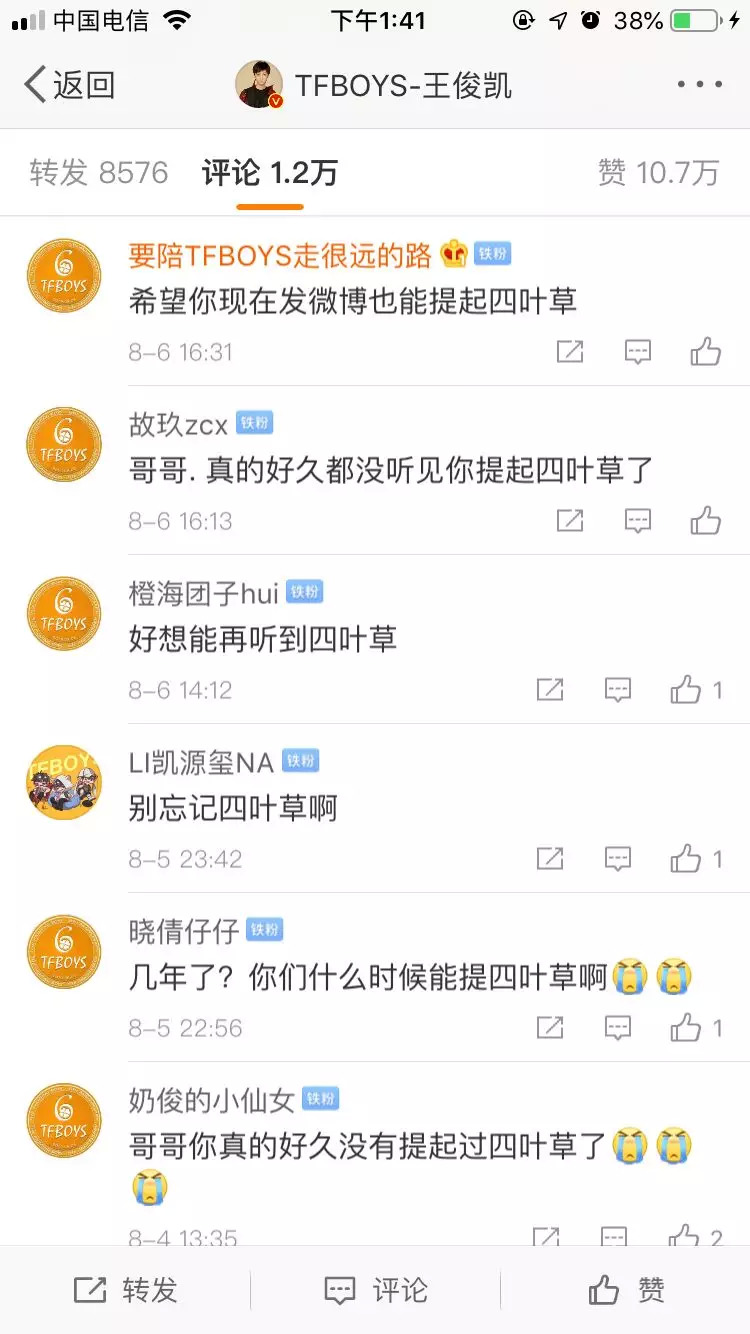Like the comment by 要陪TFBOYS走很远的路
The height and width of the screenshot is (1334, 750).
[x=705, y=351]
